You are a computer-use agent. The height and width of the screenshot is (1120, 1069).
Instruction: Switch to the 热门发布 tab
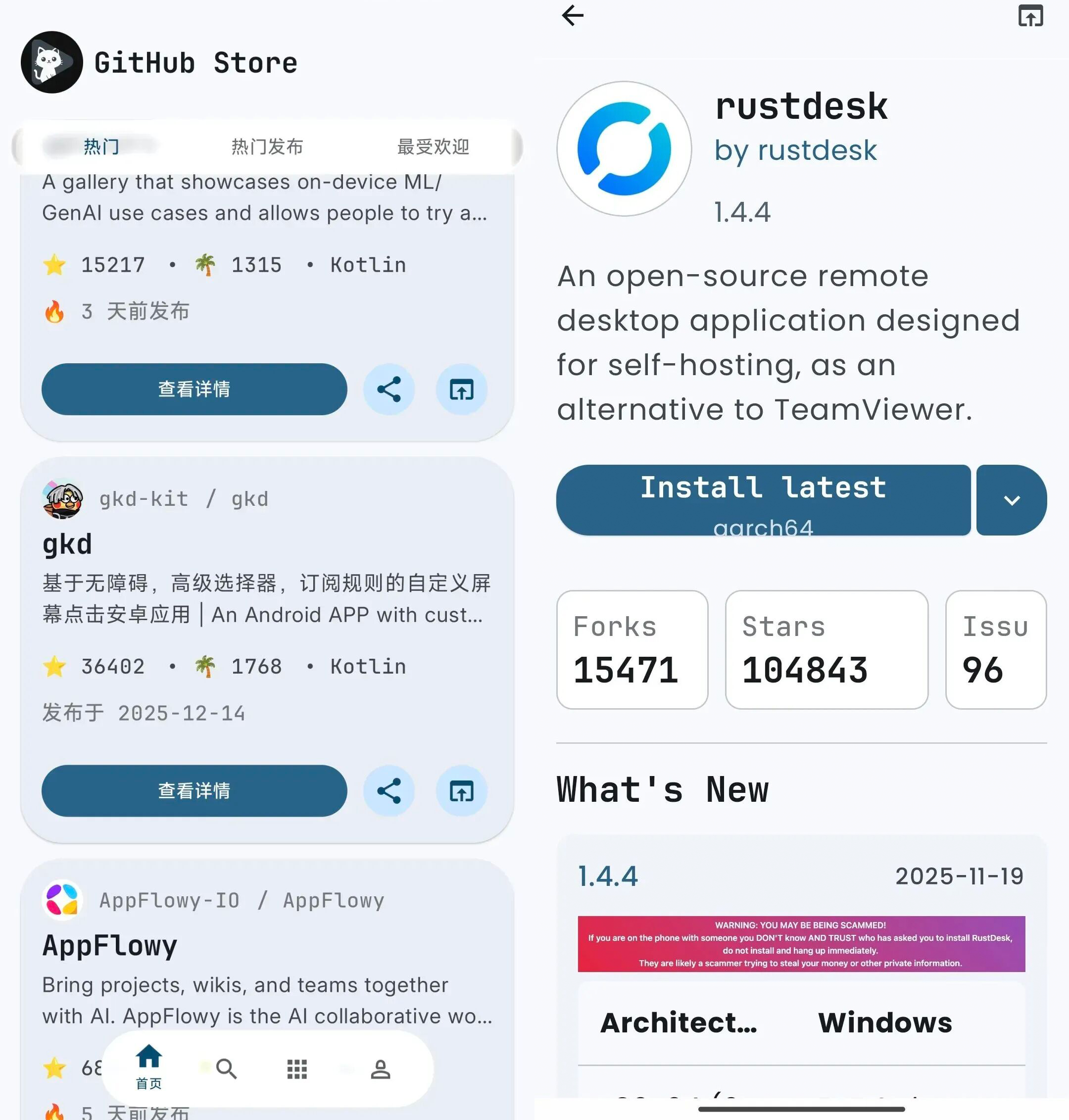point(268,146)
